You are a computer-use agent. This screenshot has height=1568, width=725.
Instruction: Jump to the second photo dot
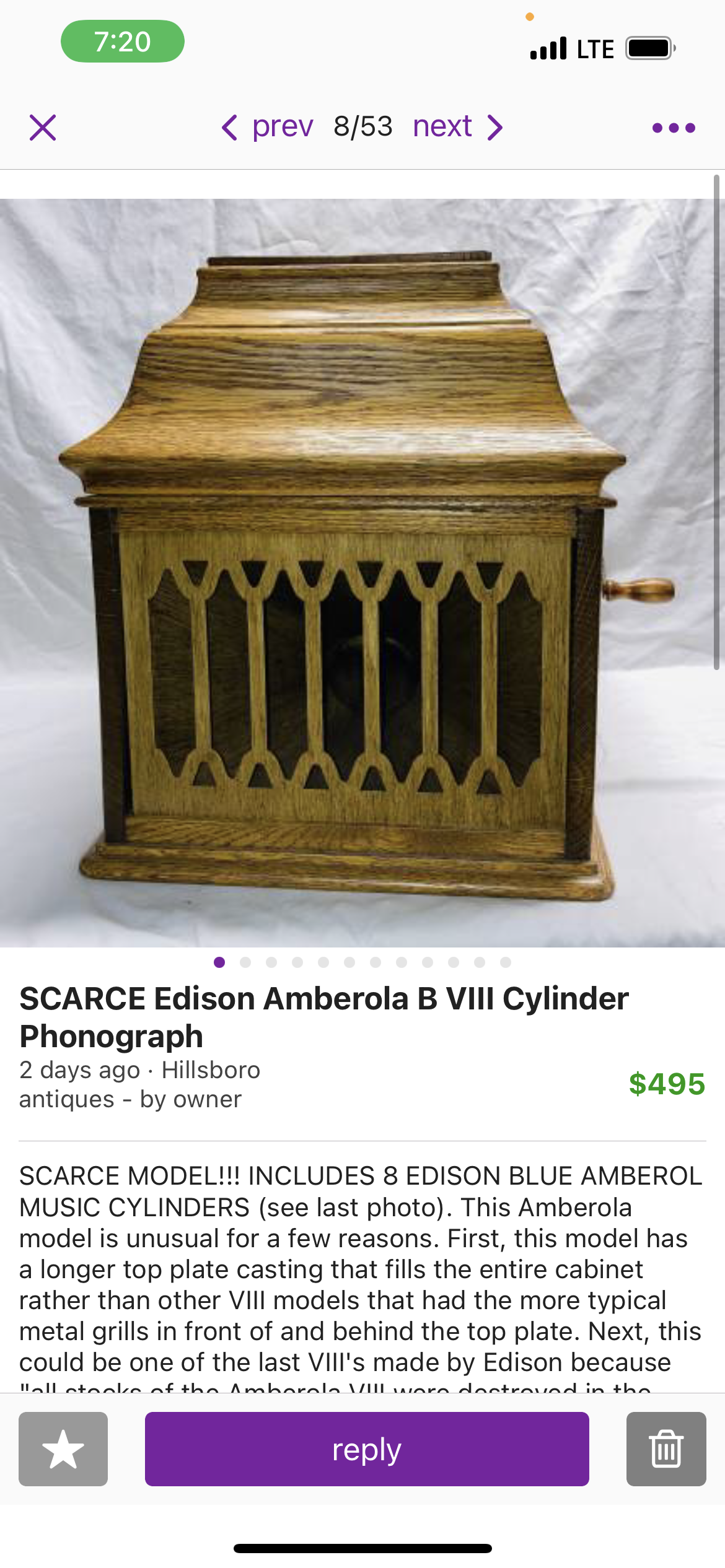(245, 962)
